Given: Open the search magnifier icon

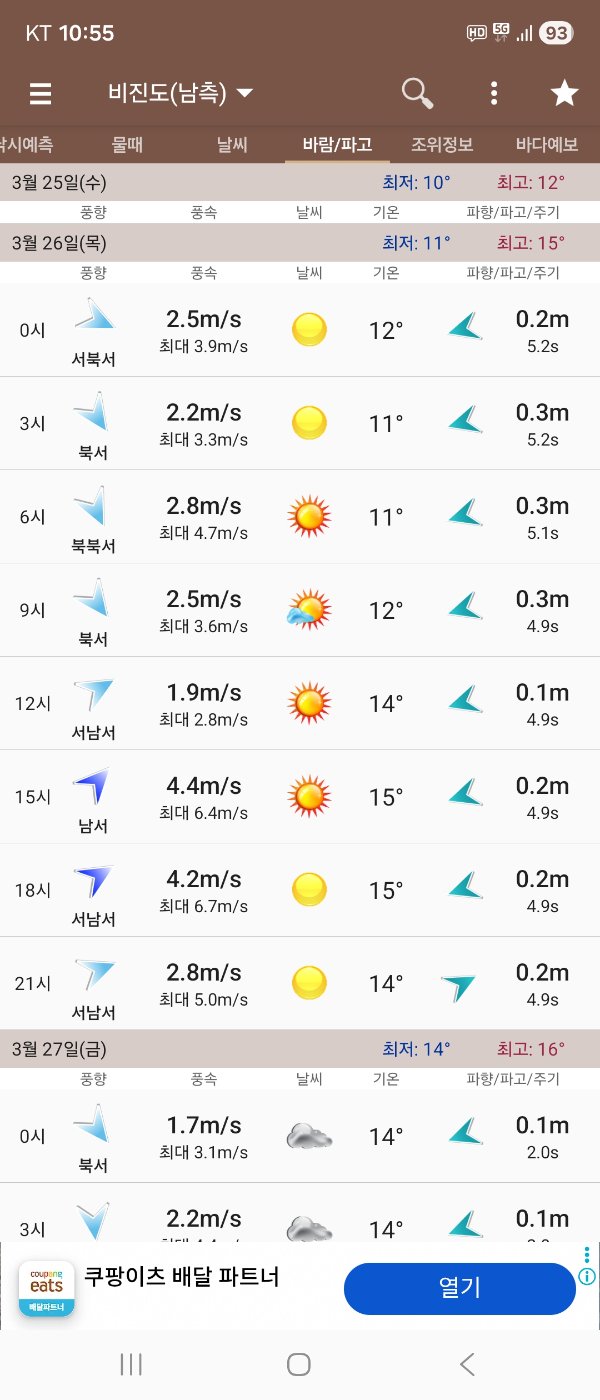Looking at the screenshot, I should (x=417, y=93).
